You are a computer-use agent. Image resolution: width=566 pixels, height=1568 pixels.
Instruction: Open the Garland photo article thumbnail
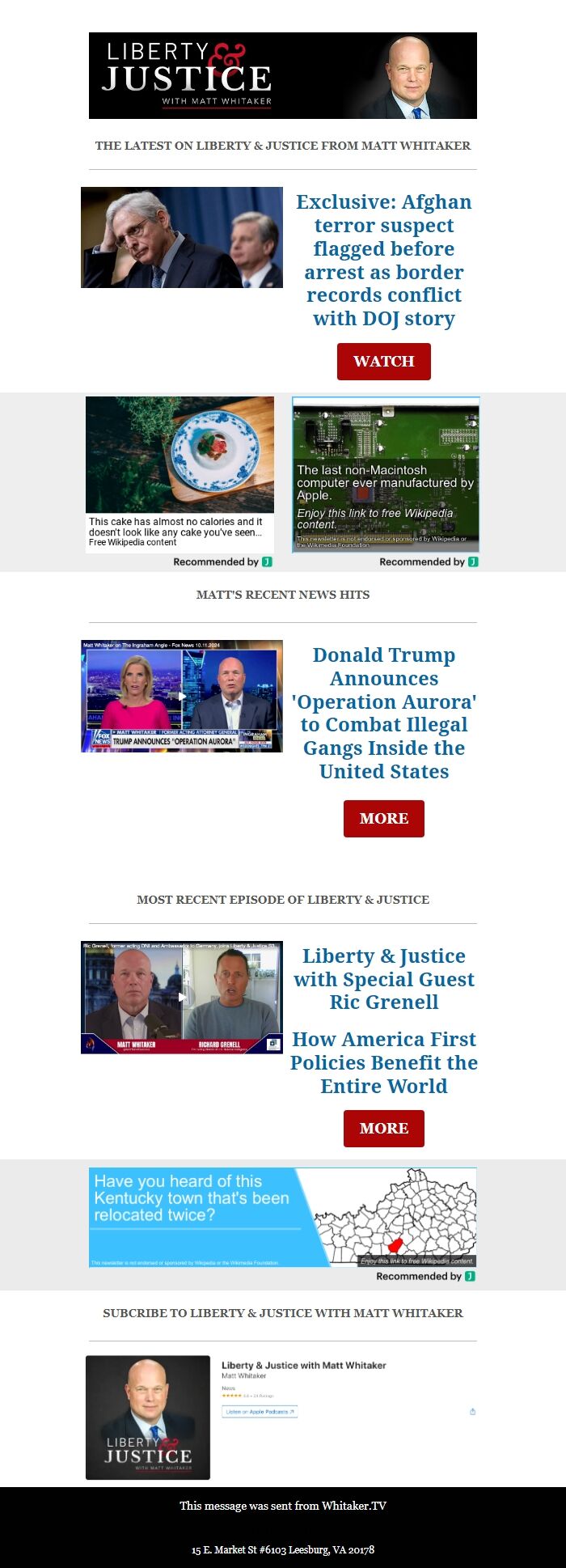click(x=182, y=238)
